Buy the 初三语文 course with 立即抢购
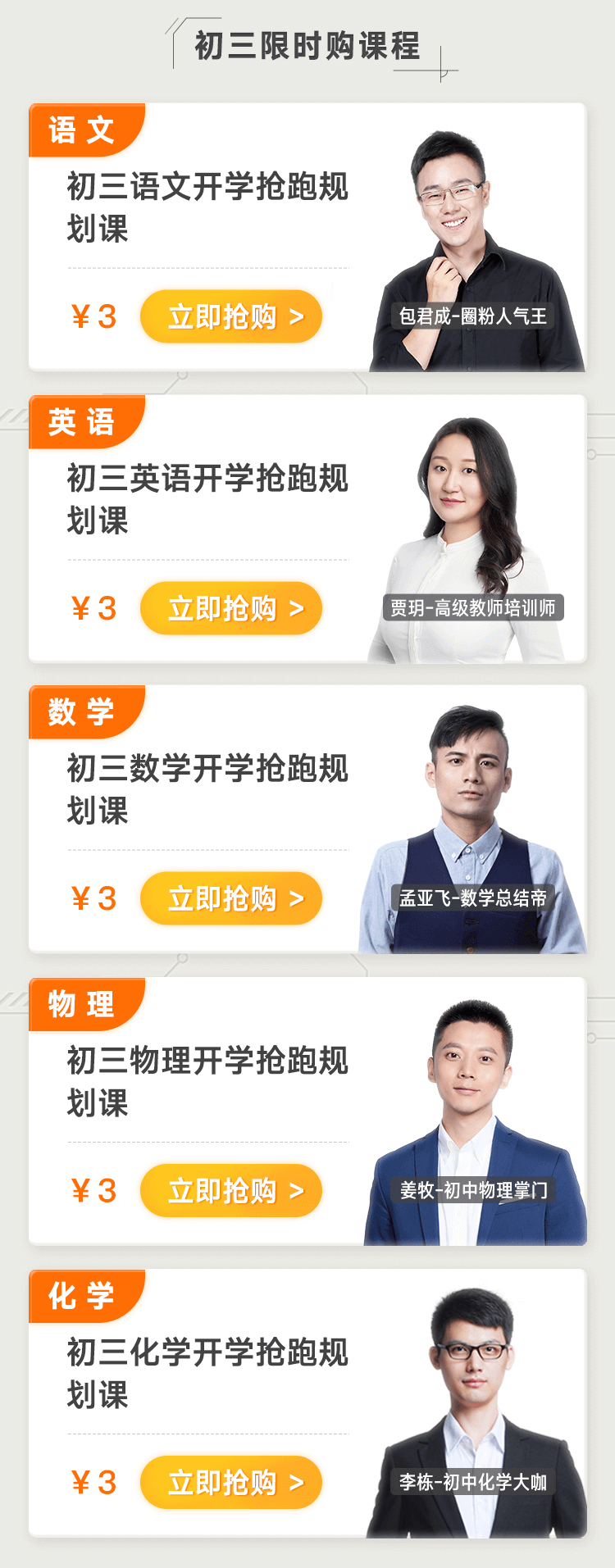Viewport: 615px width, 1568px height. coord(231,316)
